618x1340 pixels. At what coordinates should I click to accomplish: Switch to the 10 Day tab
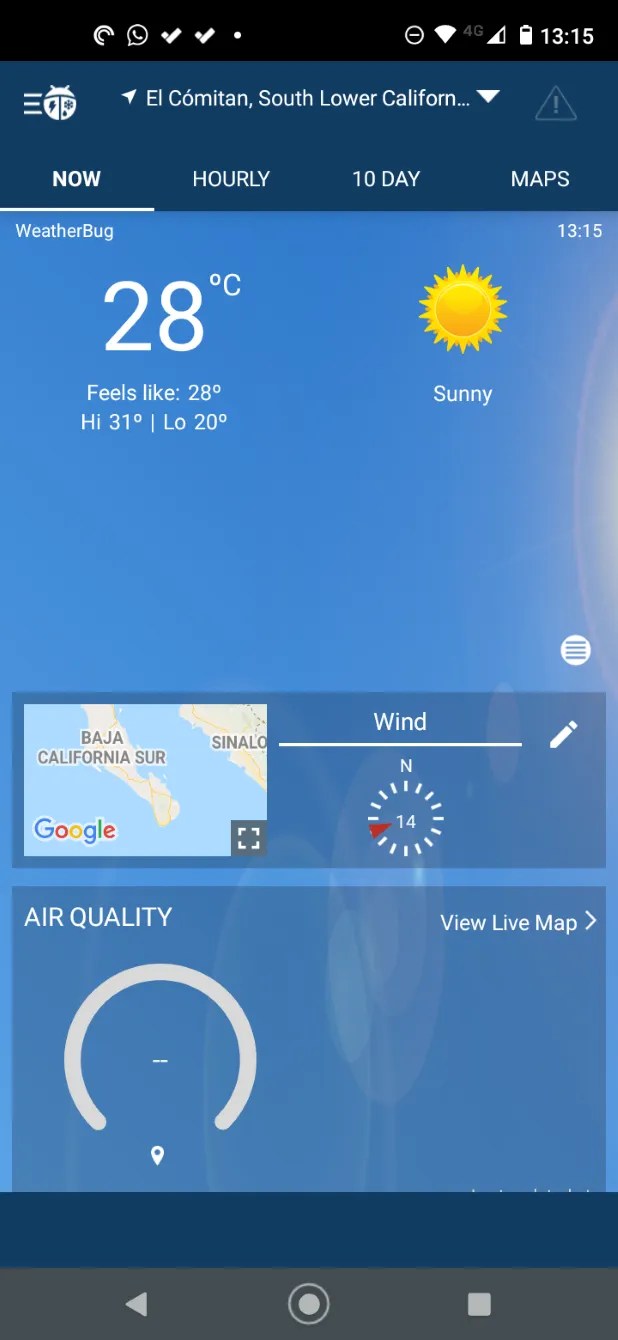coord(386,179)
